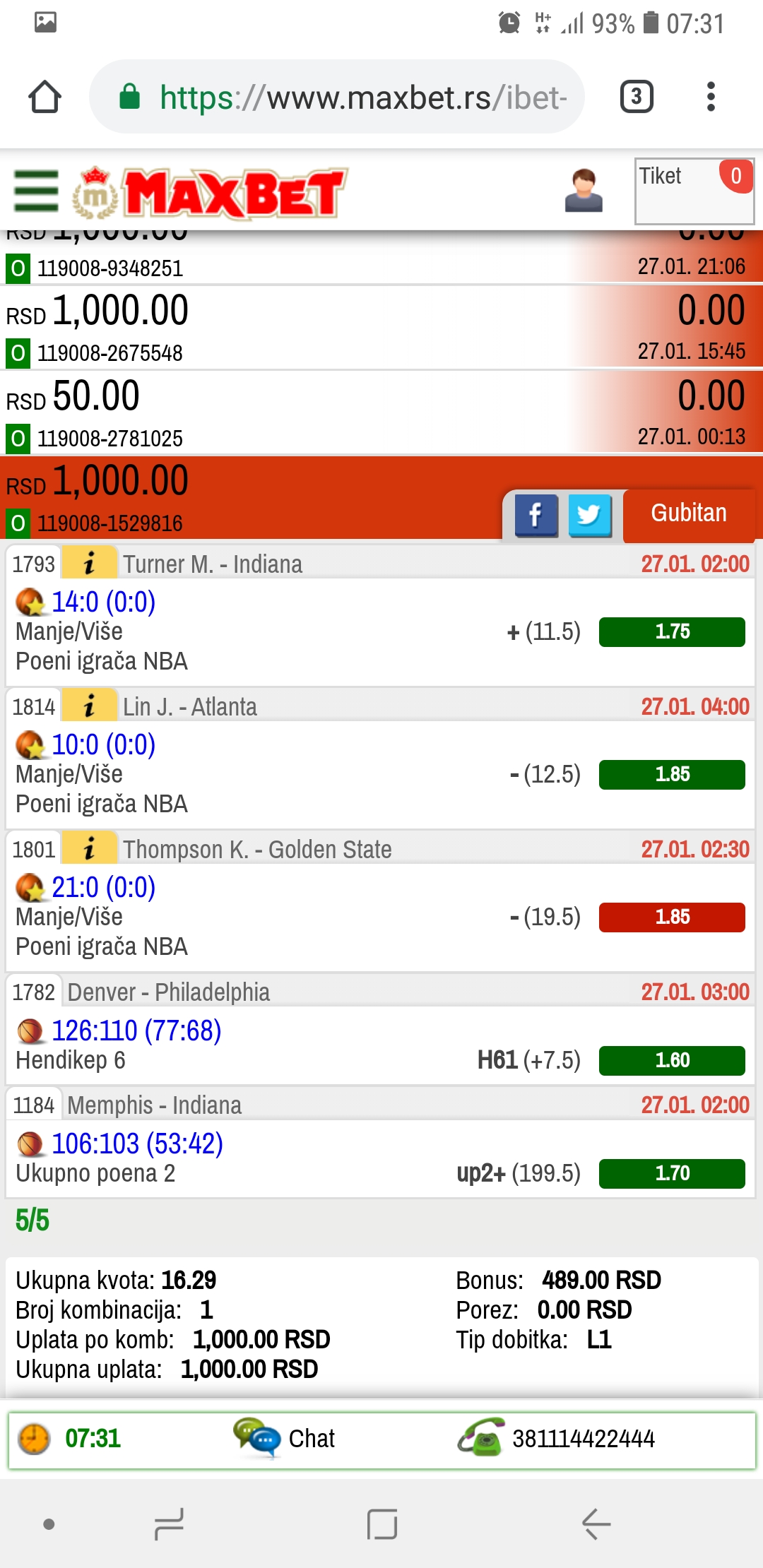Open browser tabs switcher
The height and width of the screenshot is (1568, 763).
click(x=637, y=97)
